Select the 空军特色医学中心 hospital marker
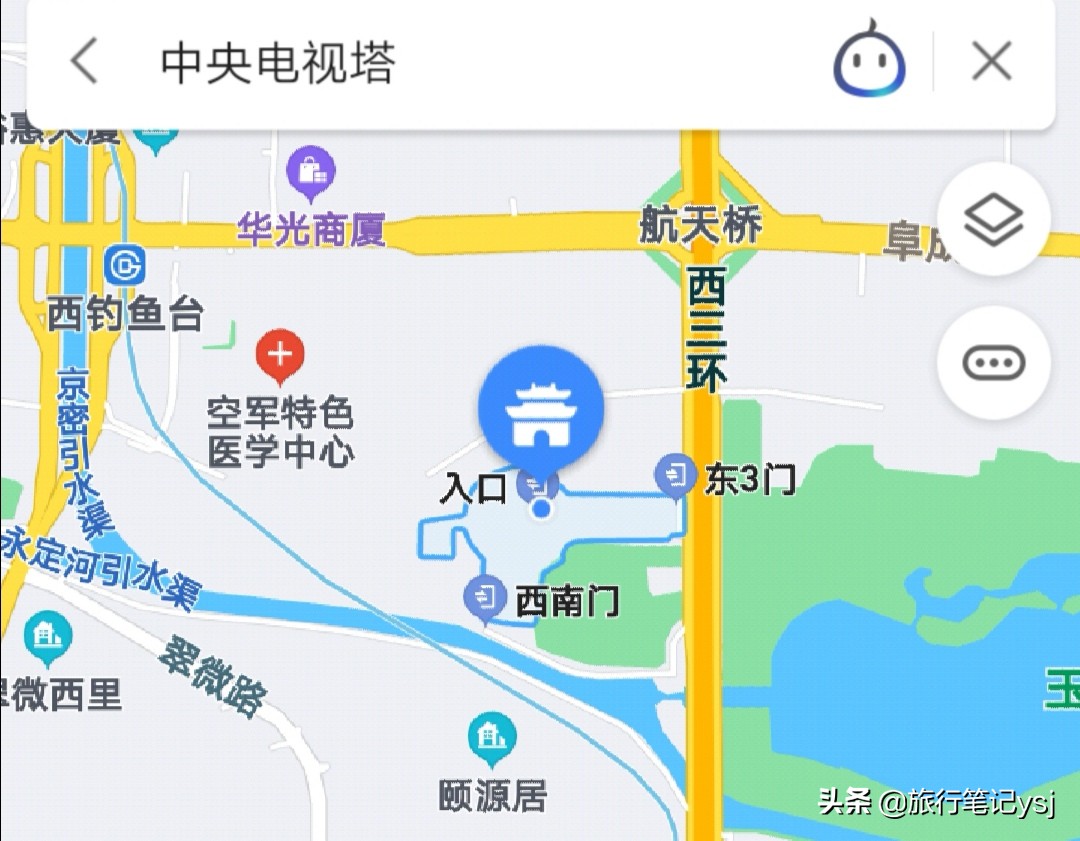The image size is (1080, 841). pos(280,356)
